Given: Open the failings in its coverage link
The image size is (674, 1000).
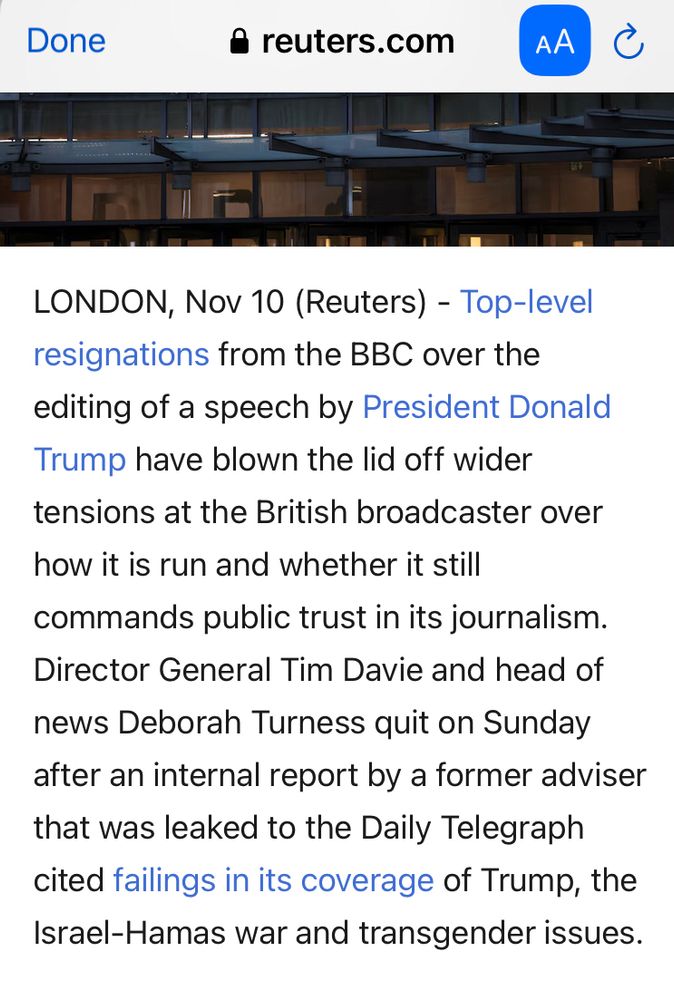Looking at the screenshot, I should pos(274,880).
